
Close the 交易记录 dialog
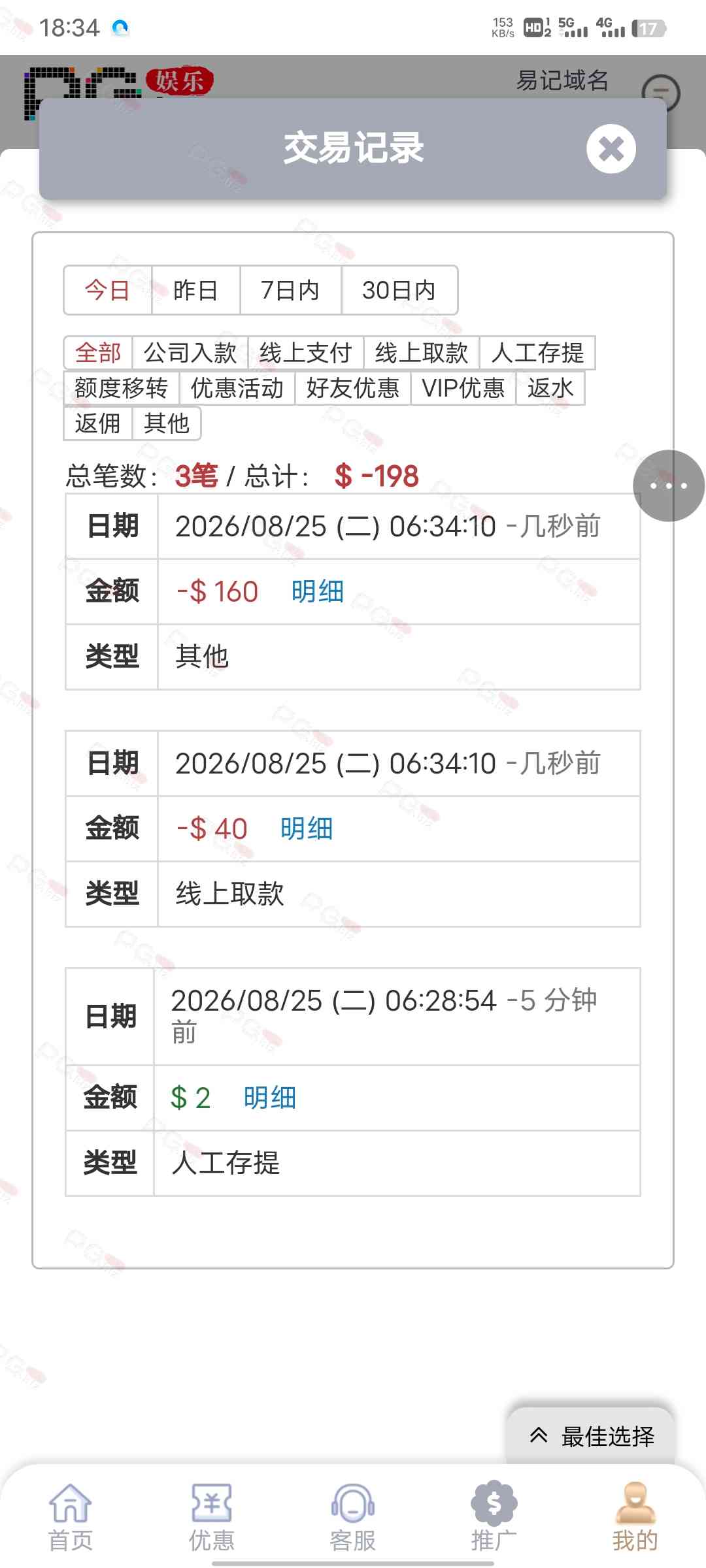pyautogui.click(x=611, y=149)
